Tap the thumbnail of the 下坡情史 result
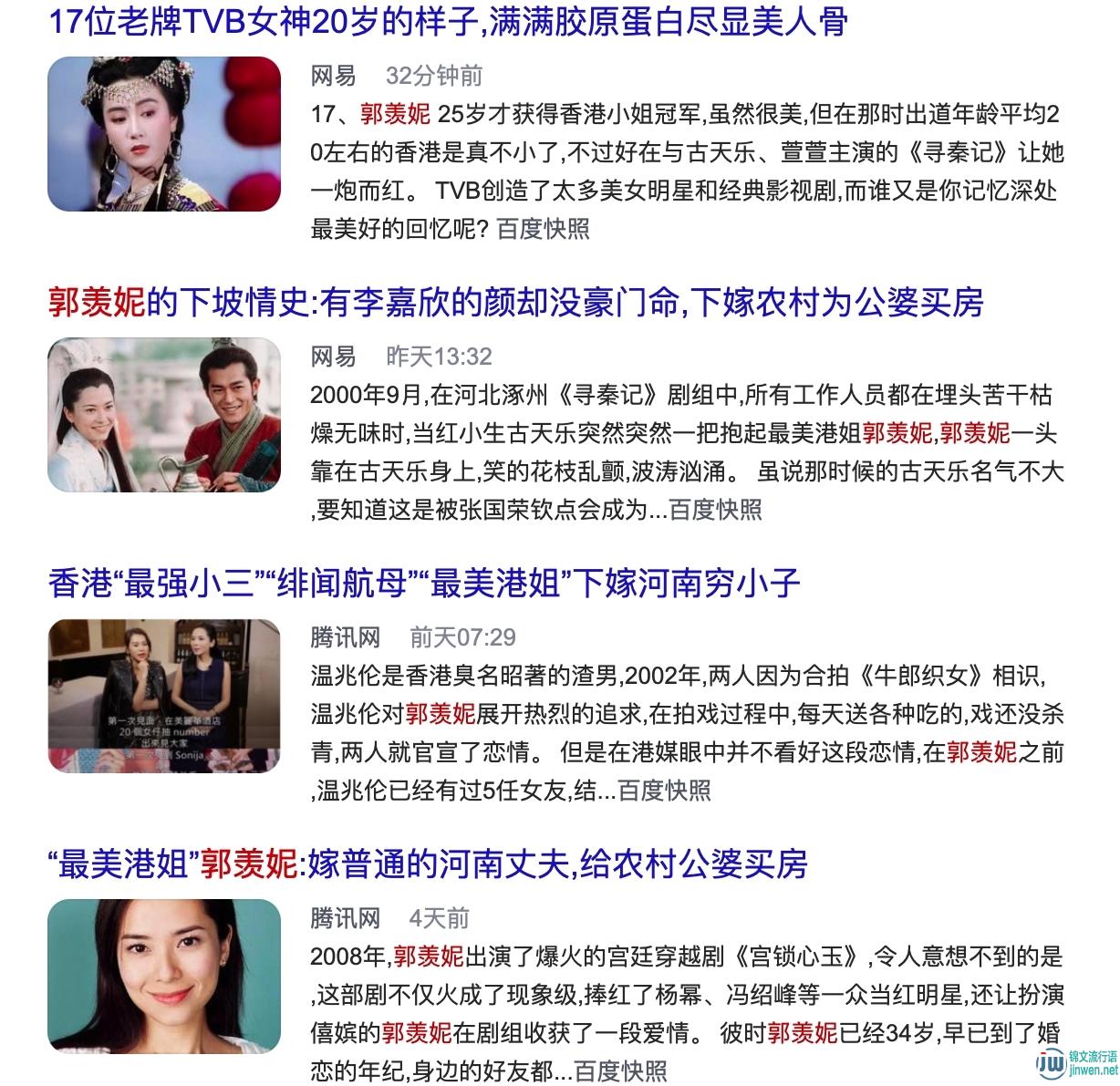Screen dimensions: 1120x1086 [x=164, y=415]
